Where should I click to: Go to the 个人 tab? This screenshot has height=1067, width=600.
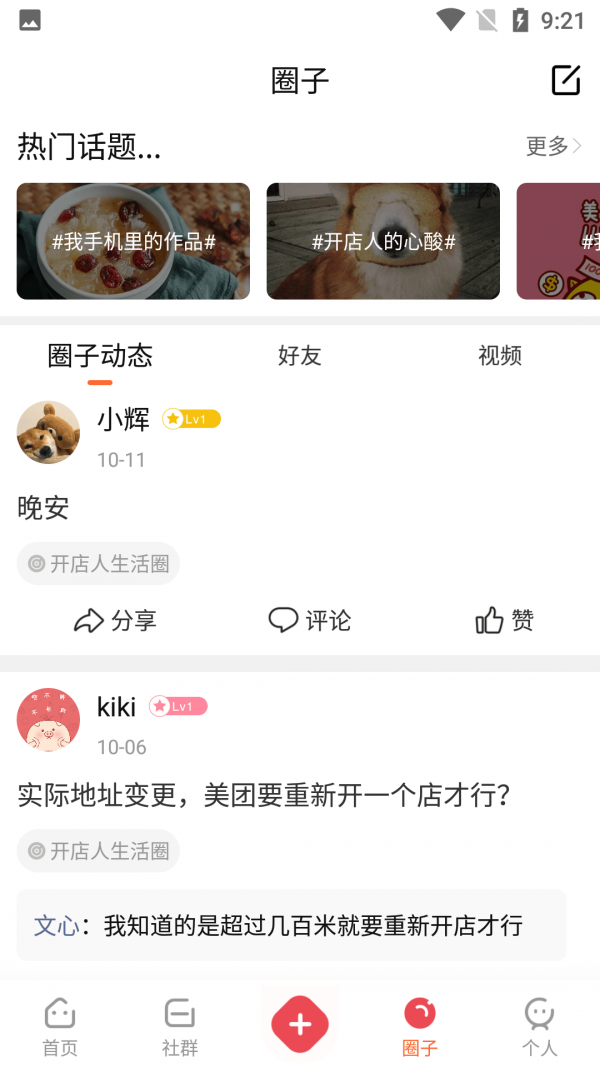pos(539,1027)
